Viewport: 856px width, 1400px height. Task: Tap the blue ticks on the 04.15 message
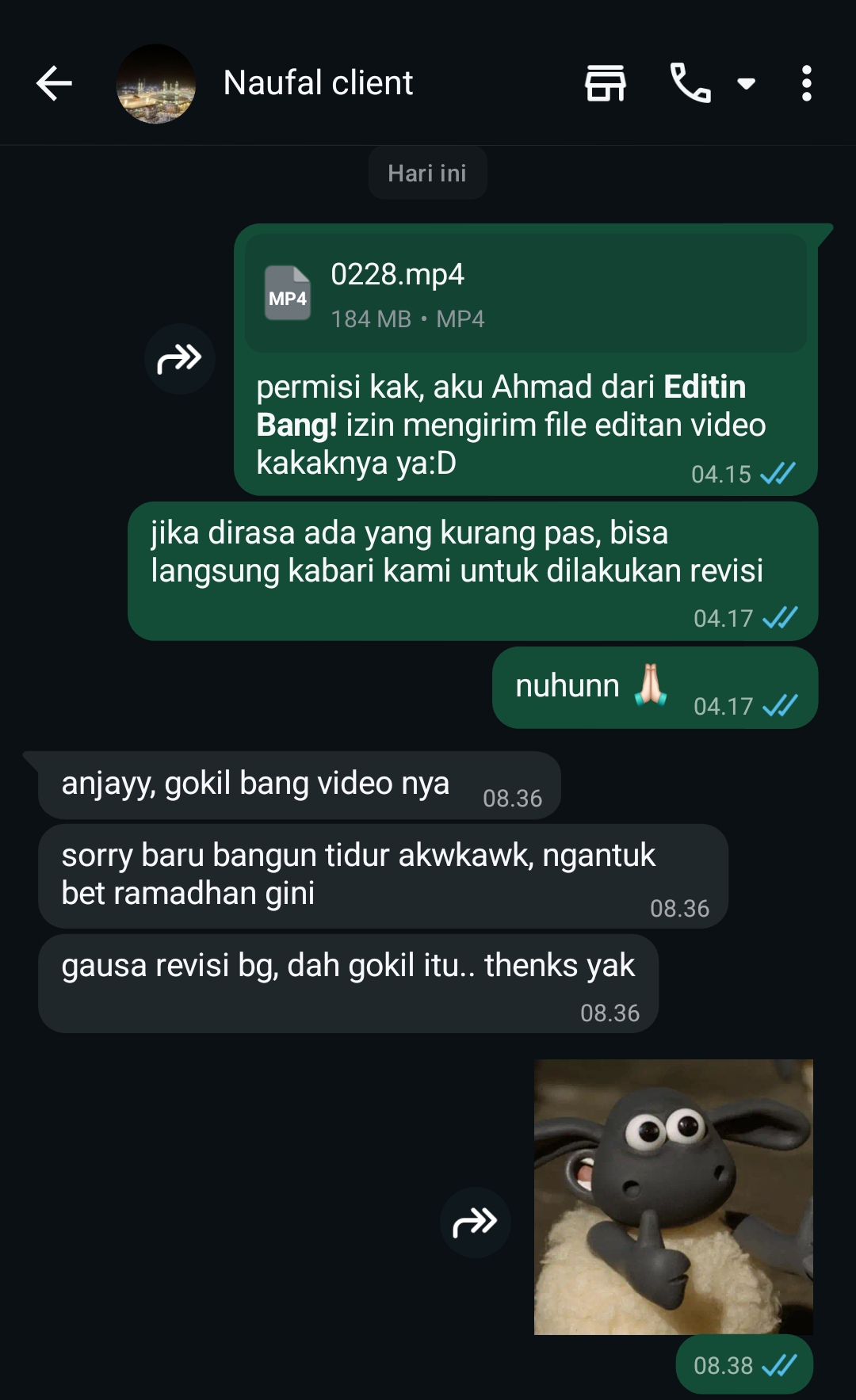pos(778,474)
